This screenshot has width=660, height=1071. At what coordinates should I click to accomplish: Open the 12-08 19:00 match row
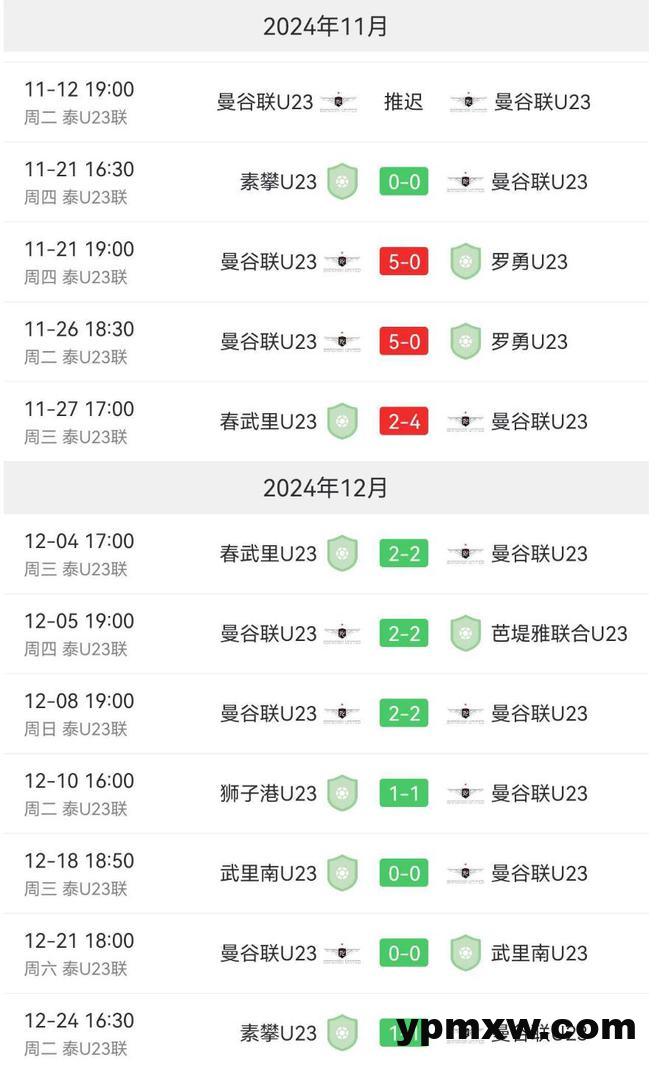[x=326, y=714]
